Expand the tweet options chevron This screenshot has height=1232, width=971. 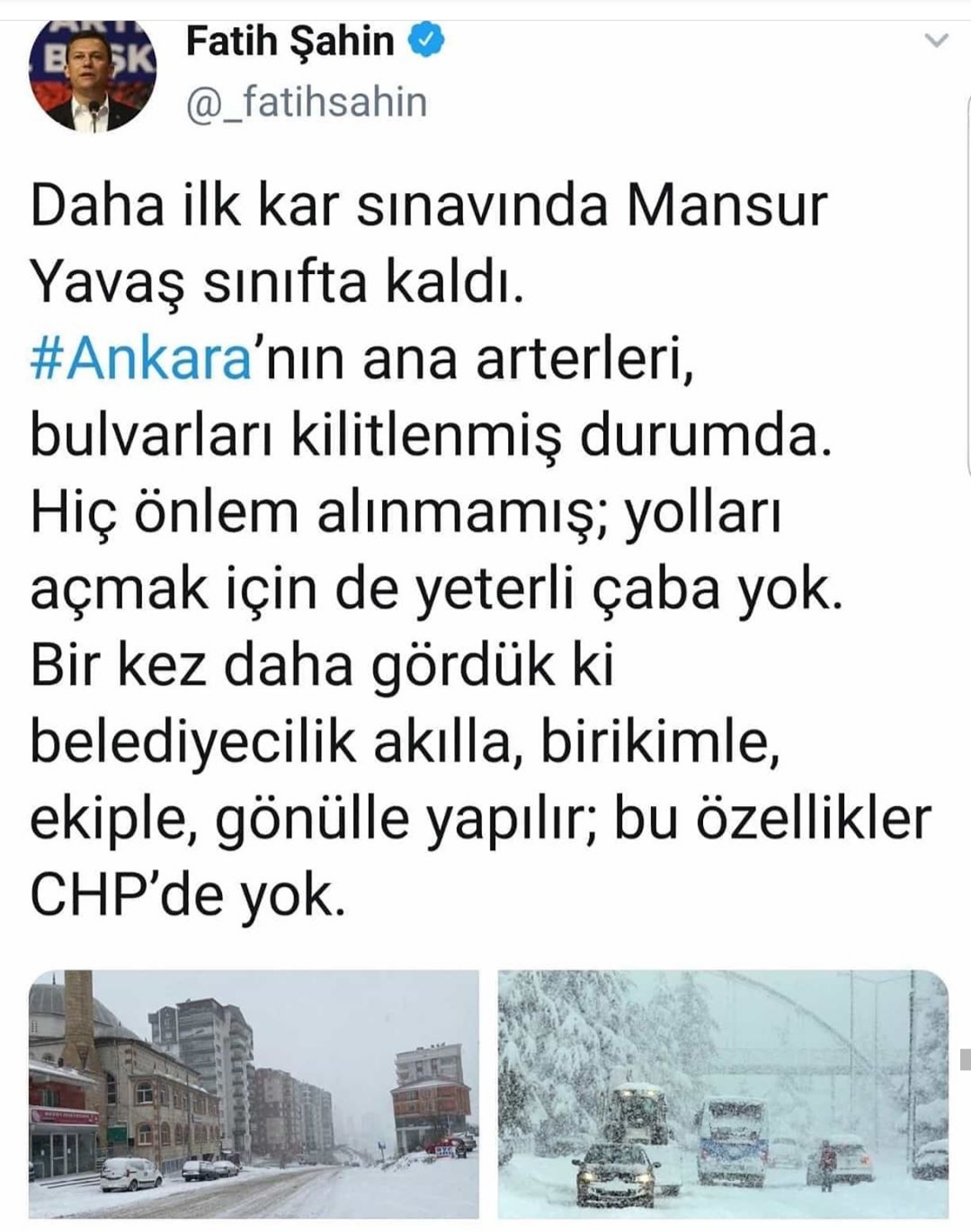tap(937, 40)
